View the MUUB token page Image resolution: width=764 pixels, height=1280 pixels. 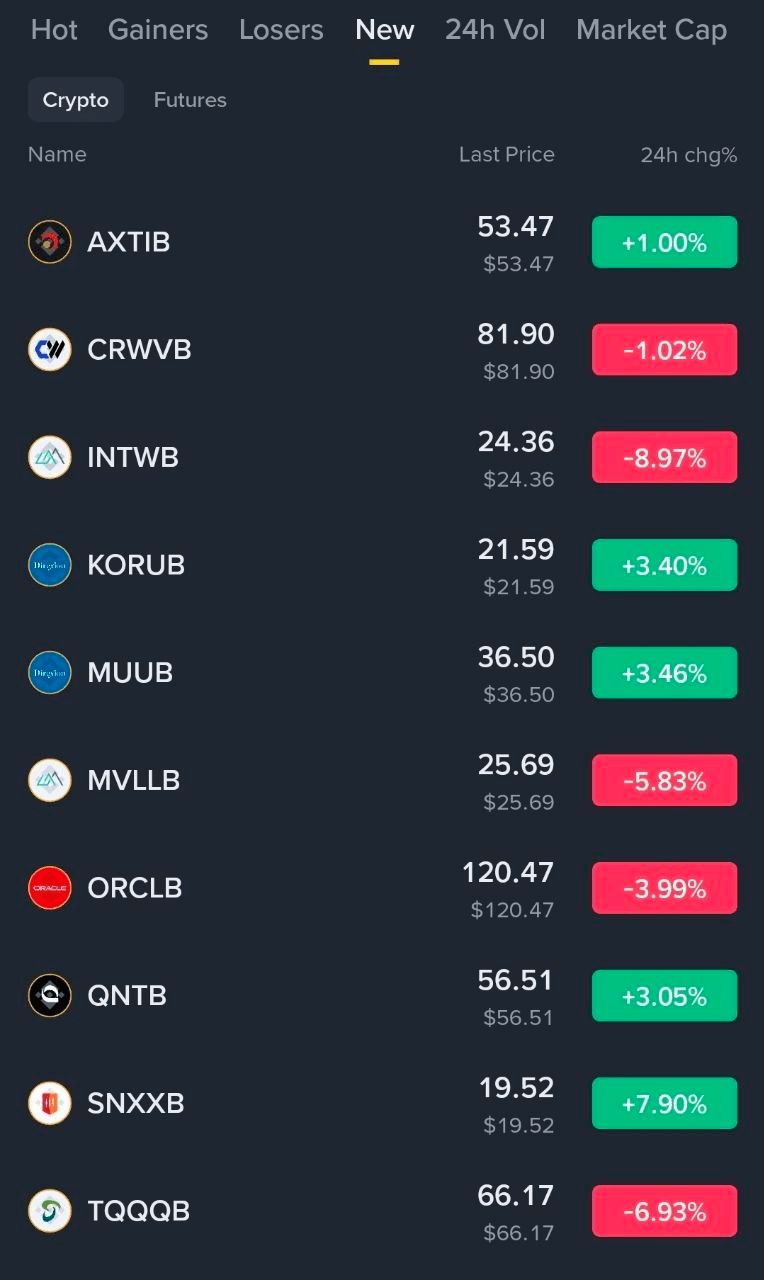382,673
